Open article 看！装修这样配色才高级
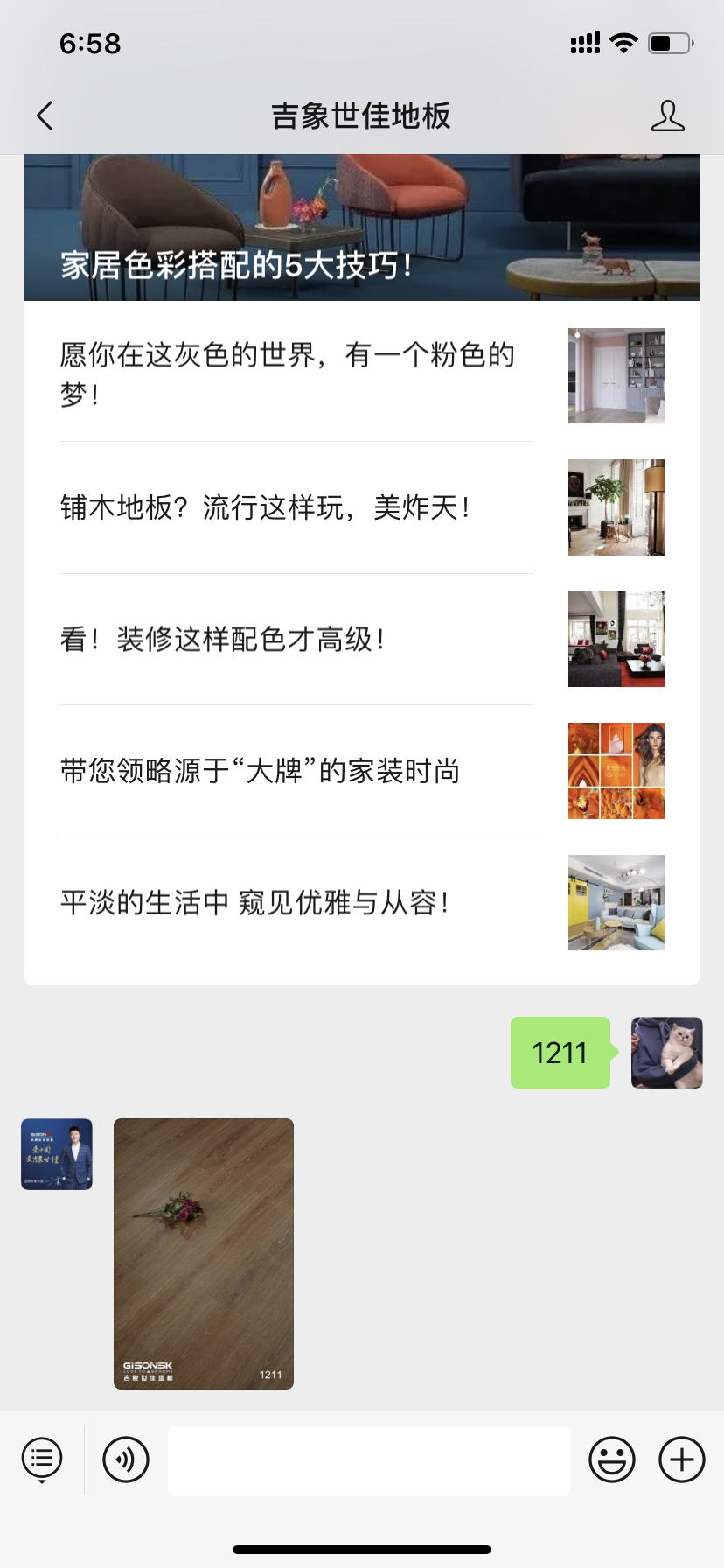724x1568 pixels. [x=362, y=639]
